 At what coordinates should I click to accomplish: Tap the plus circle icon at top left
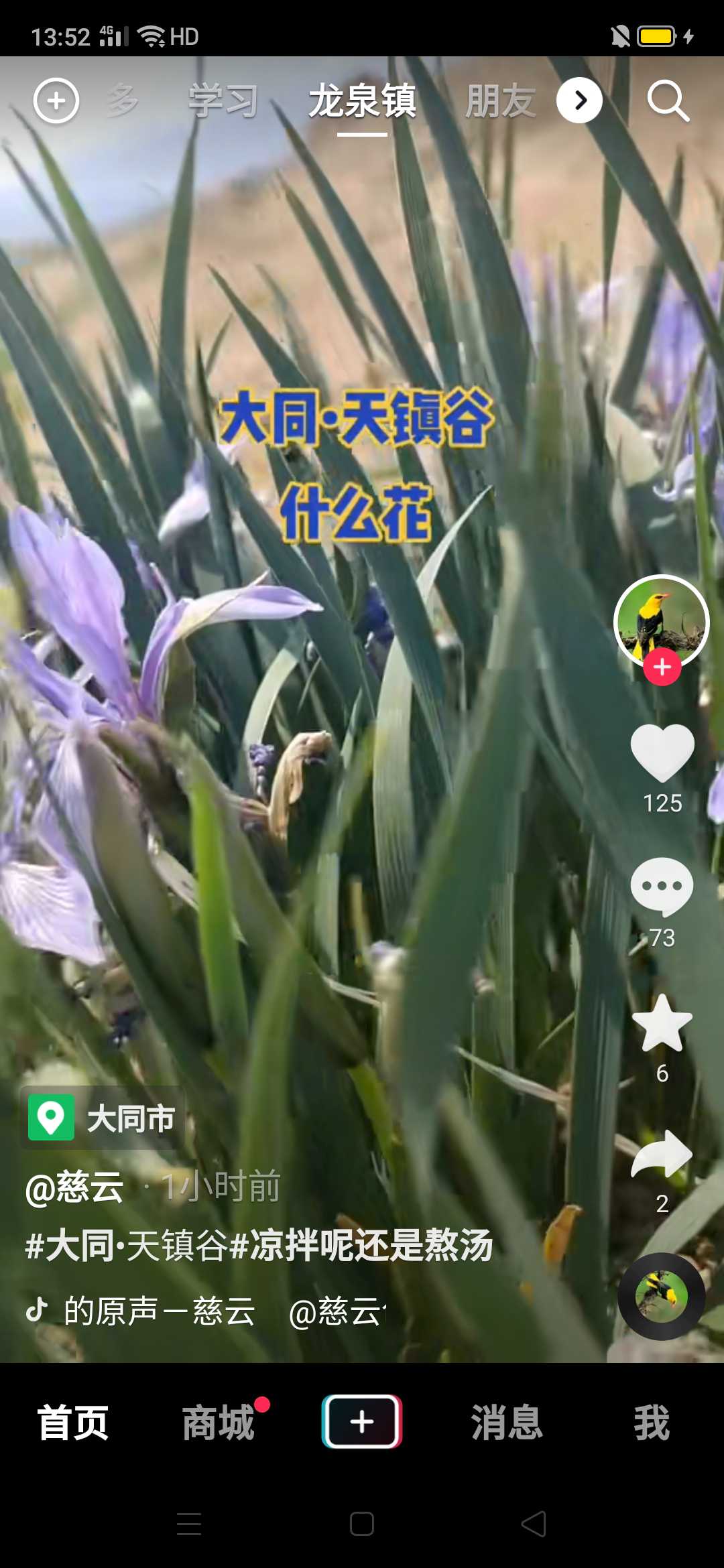56,101
